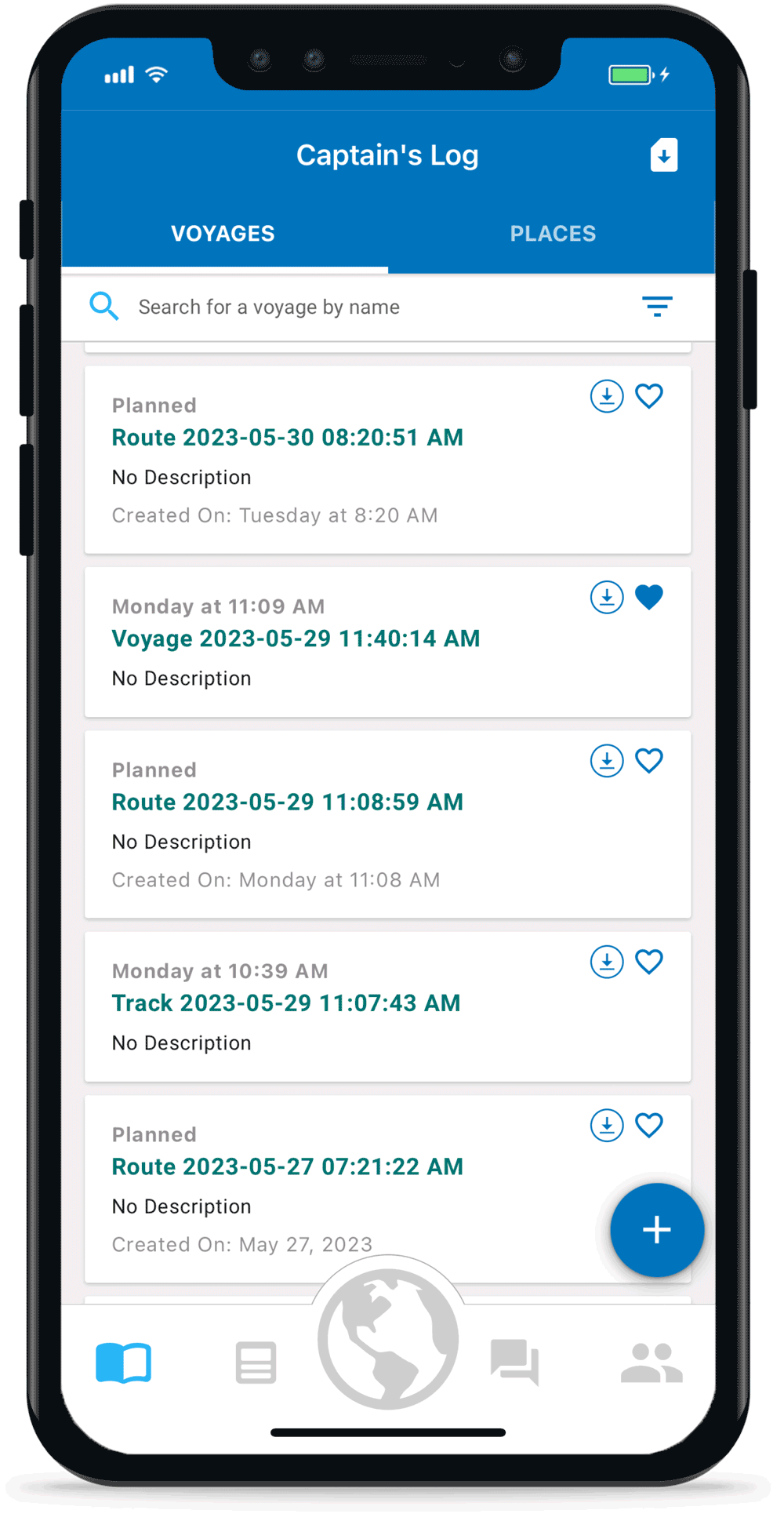Open the chat messages tab
This screenshot has width=784, height=1521.
(x=514, y=1363)
